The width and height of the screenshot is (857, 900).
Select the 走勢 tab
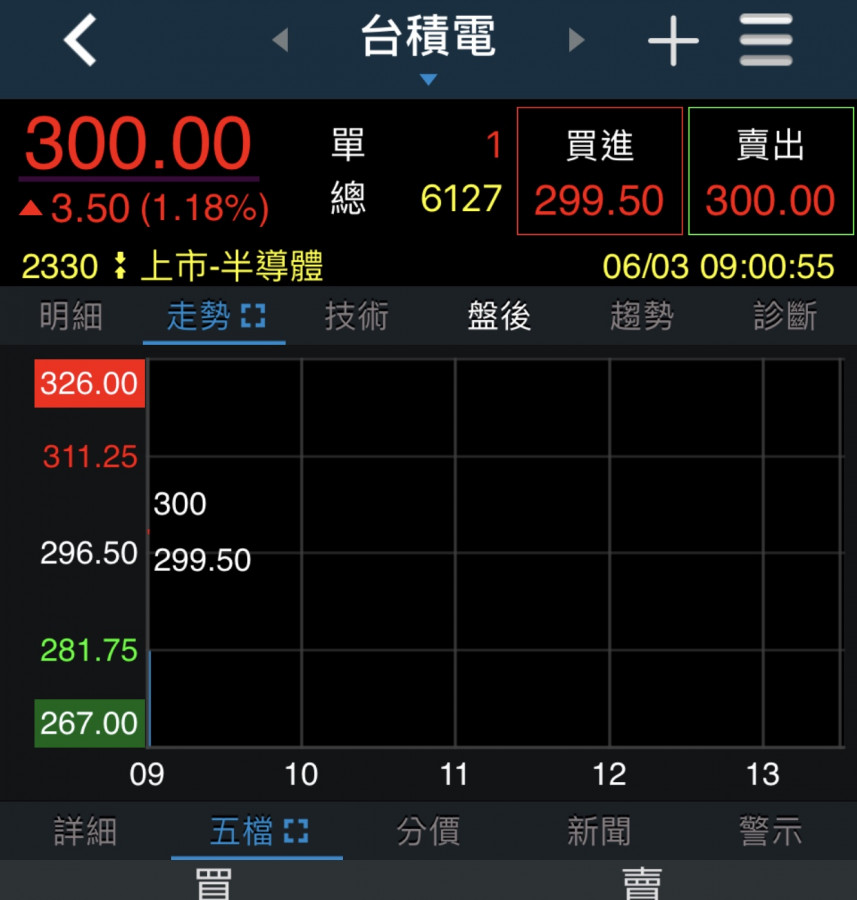coord(214,317)
